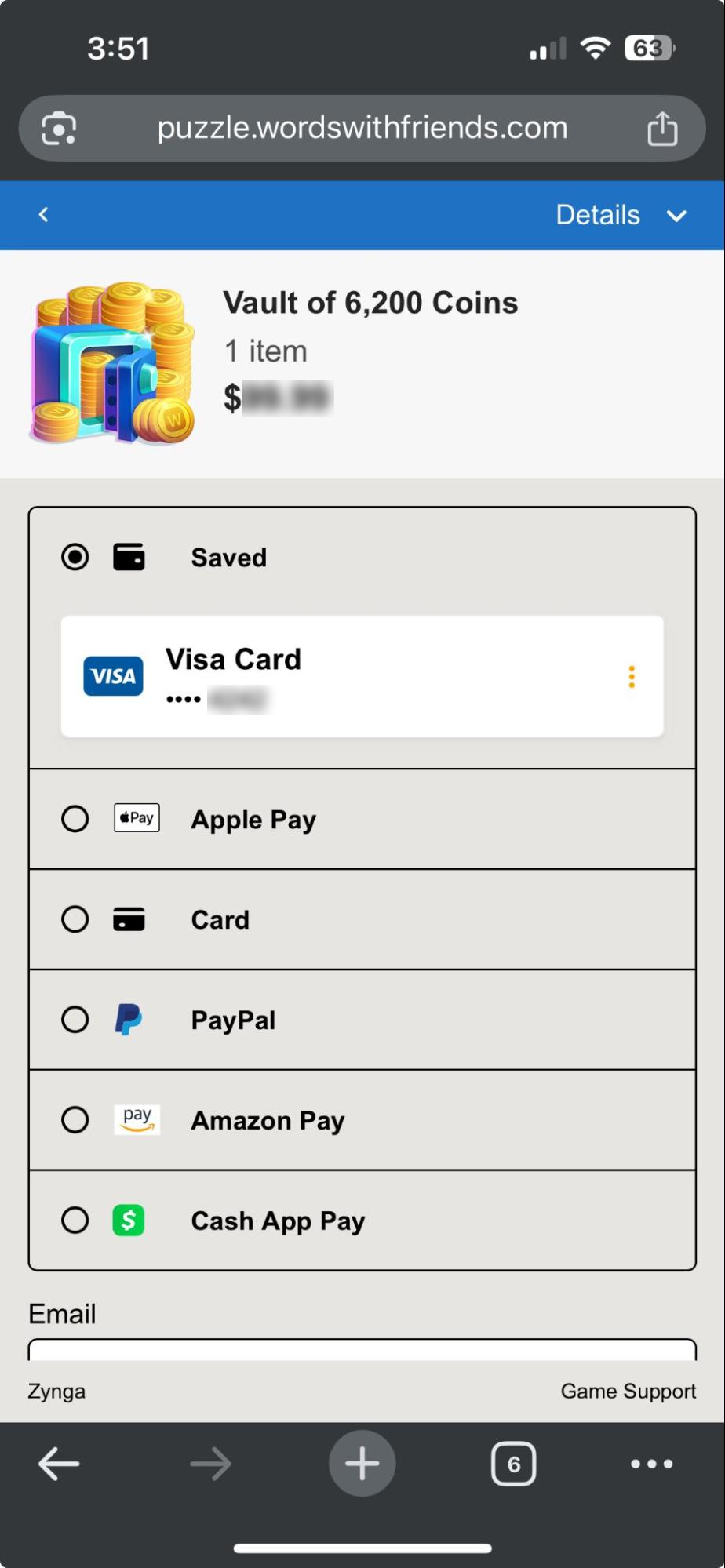Open the camera search icon in address bar

[x=59, y=129]
